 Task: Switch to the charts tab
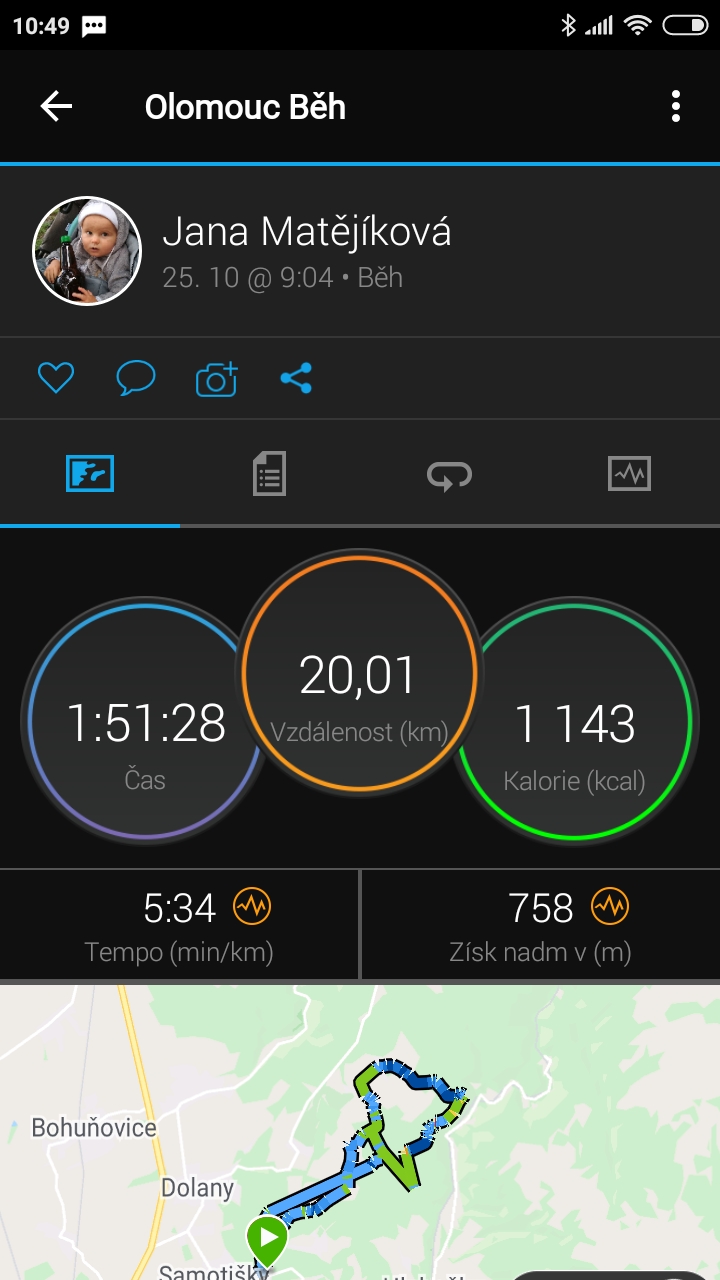(629, 473)
